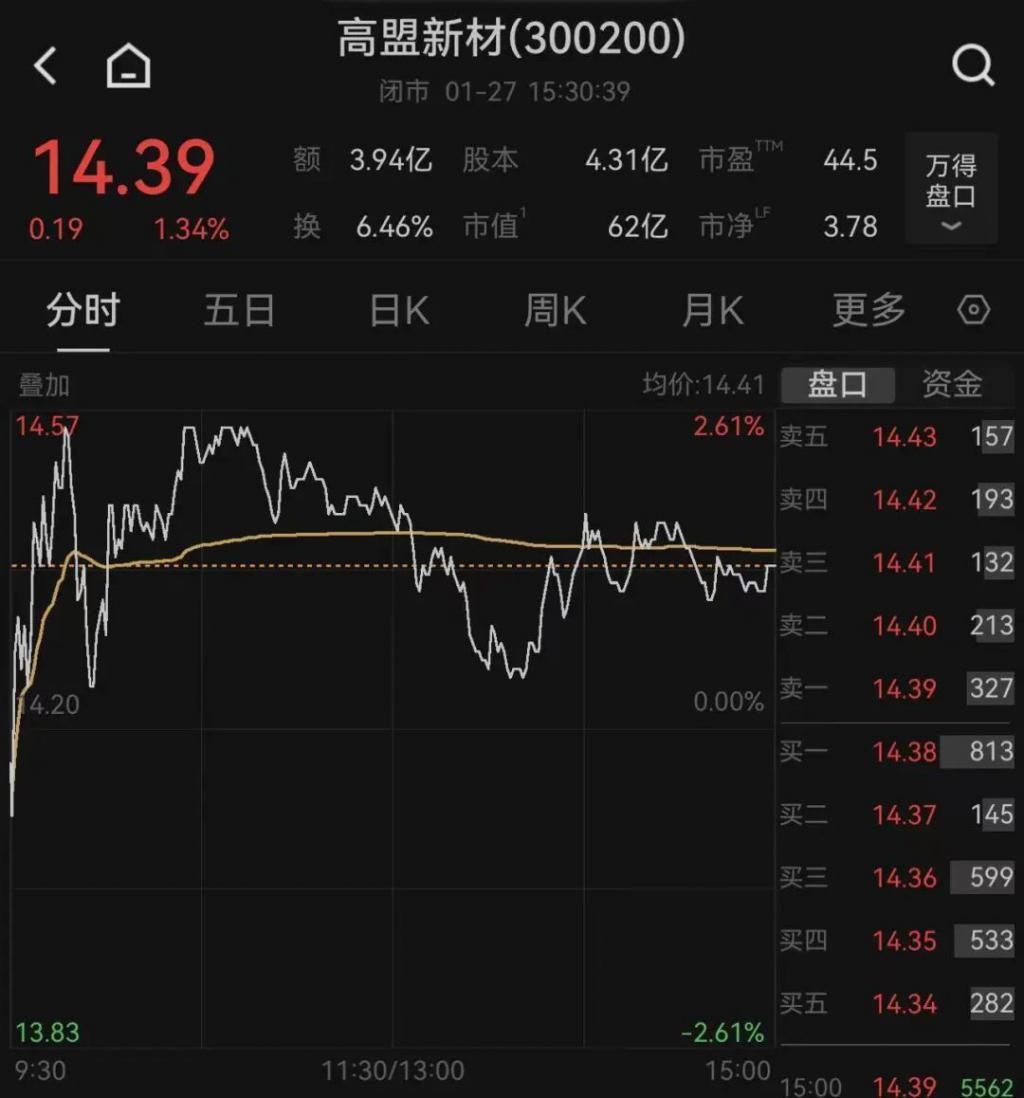Open the 更多 chart type menu
This screenshot has width=1024, height=1098.
867,311
